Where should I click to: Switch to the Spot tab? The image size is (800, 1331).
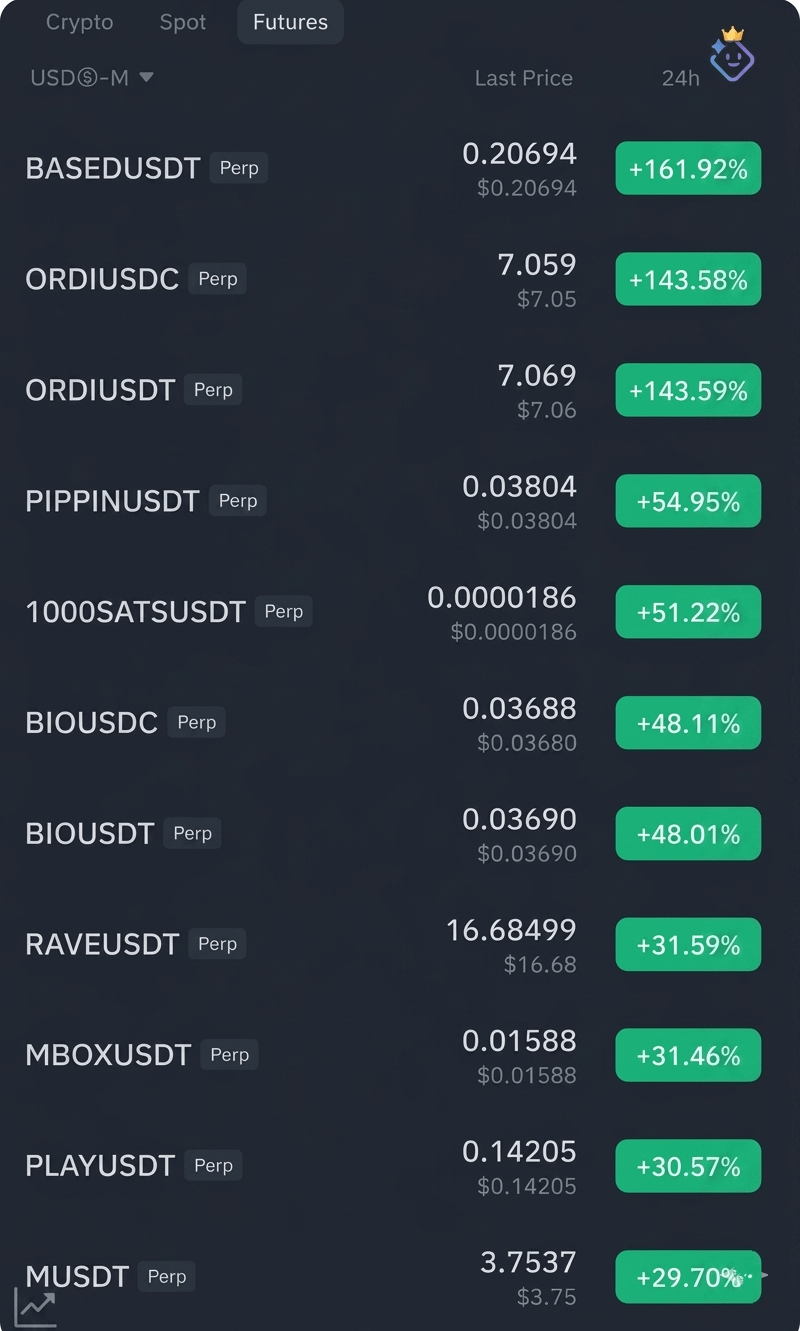tap(182, 23)
